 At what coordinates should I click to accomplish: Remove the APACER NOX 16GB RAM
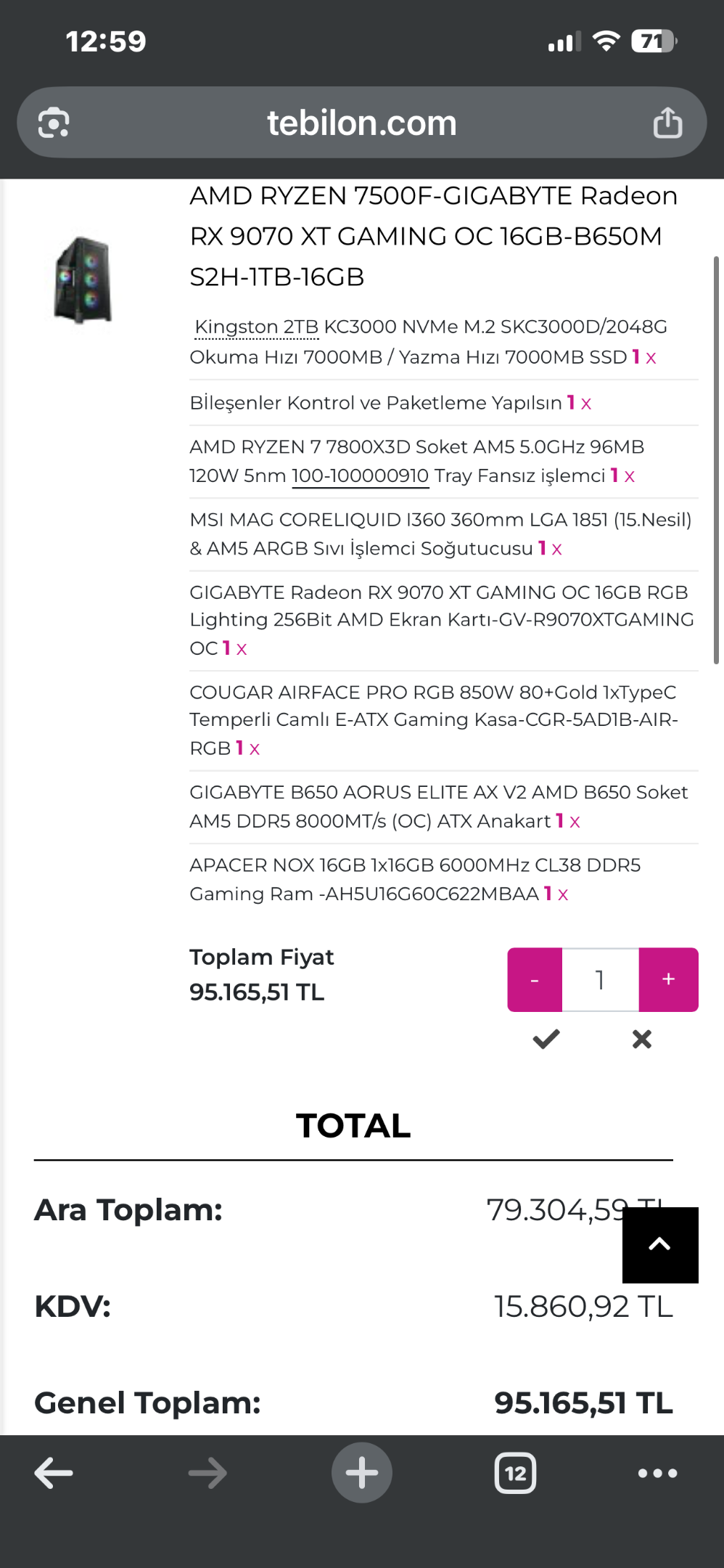pos(563,894)
